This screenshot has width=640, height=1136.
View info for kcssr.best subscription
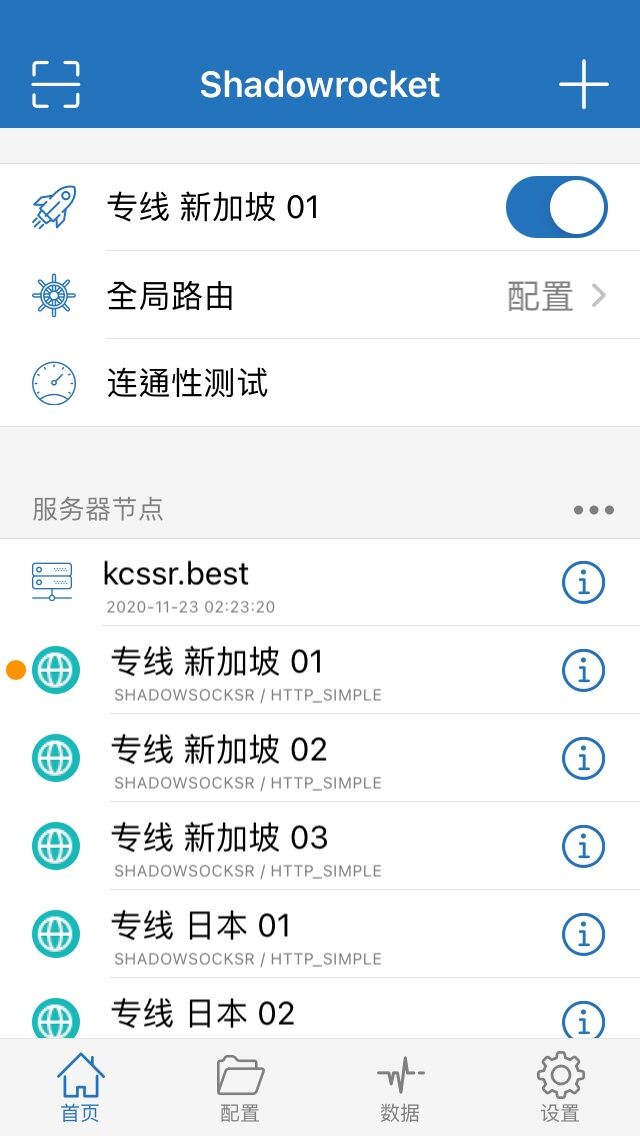(x=583, y=583)
